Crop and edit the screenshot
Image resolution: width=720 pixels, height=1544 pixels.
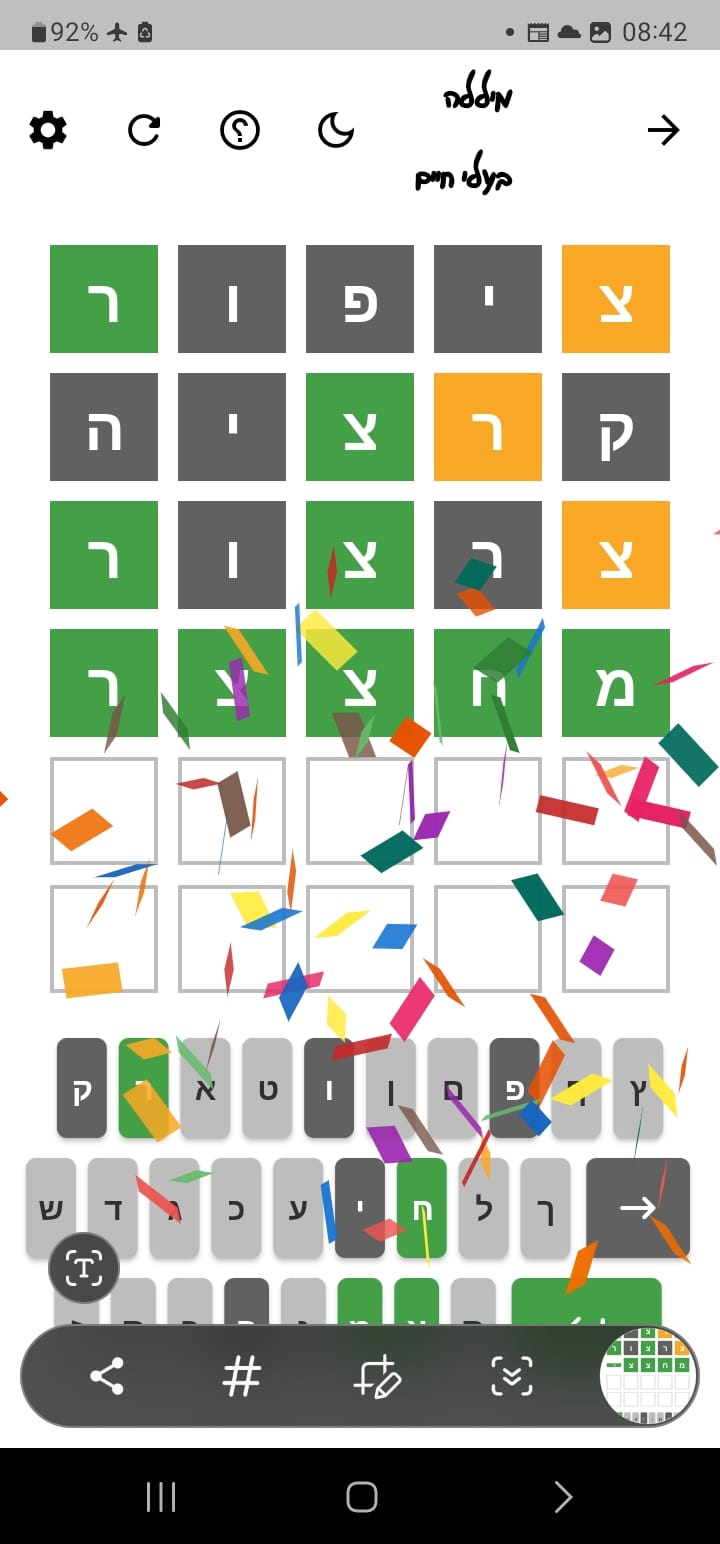click(377, 1377)
